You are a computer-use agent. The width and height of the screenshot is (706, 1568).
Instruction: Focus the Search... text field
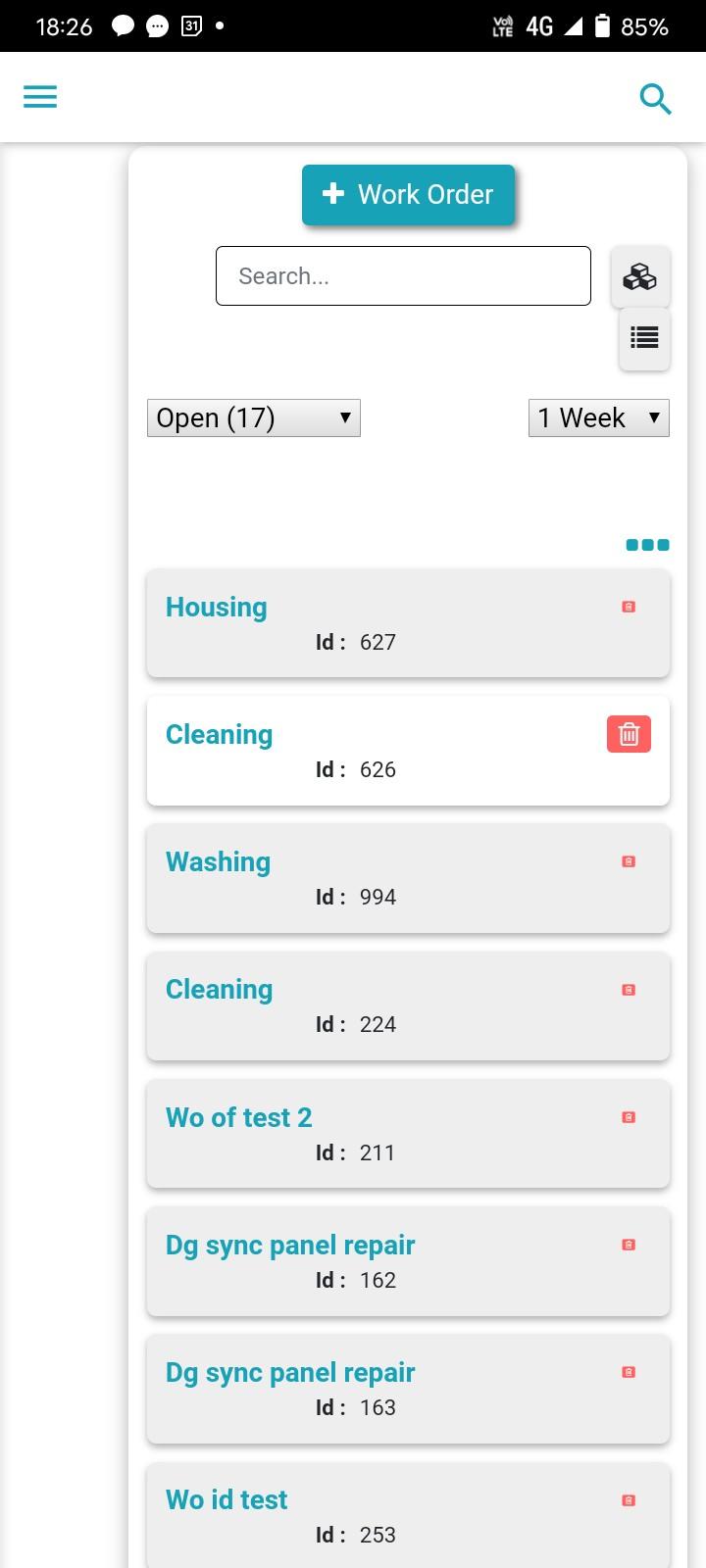pyautogui.click(x=403, y=276)
